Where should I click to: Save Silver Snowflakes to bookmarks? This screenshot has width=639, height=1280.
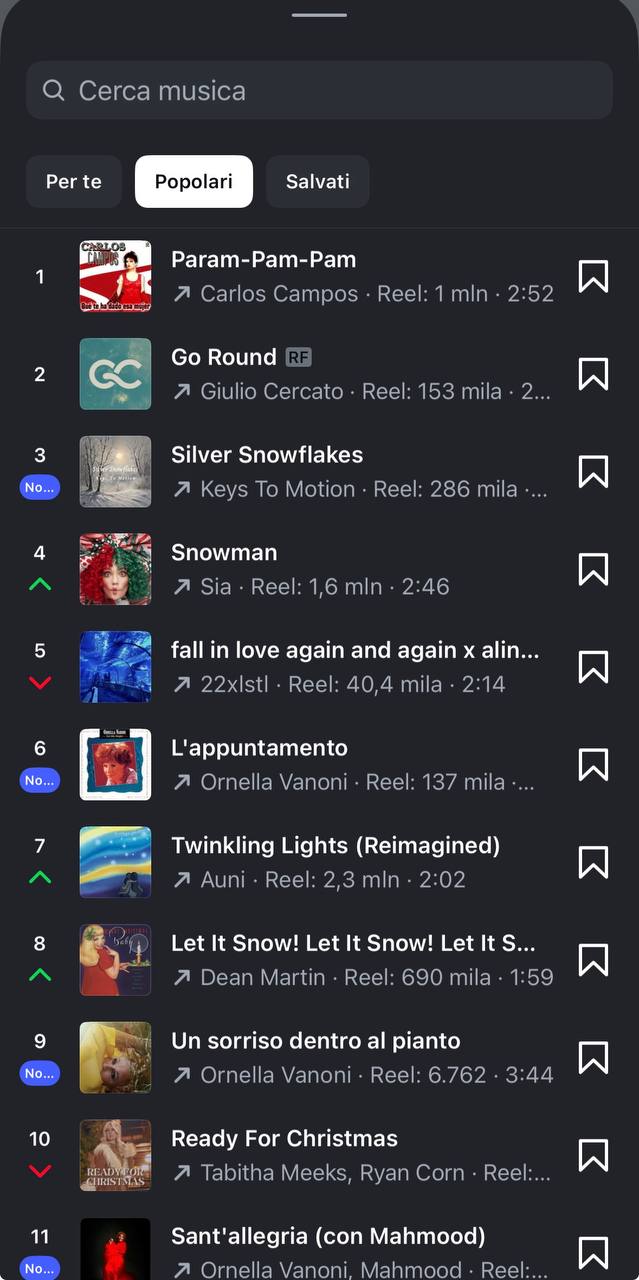593,471
